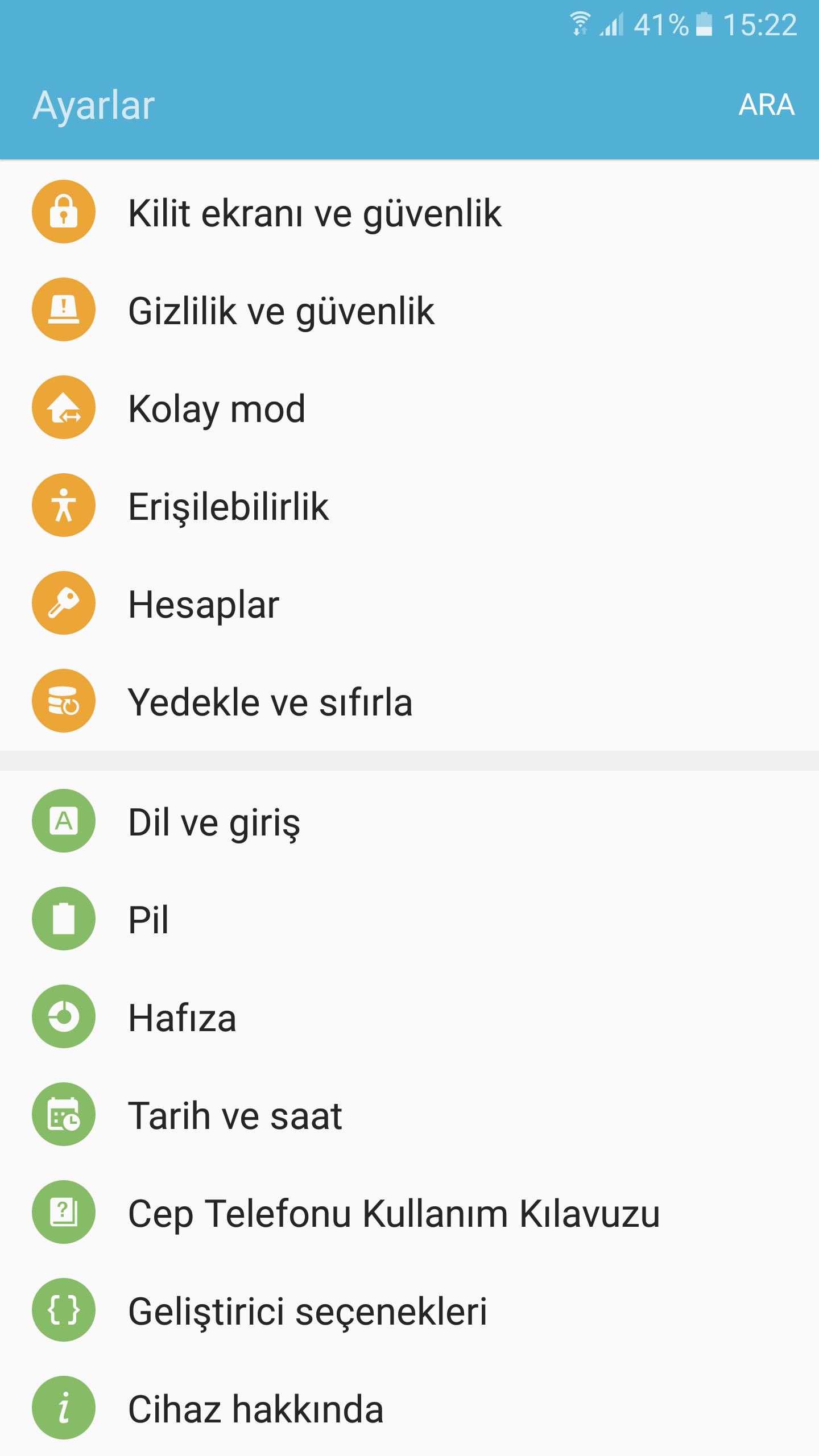Screen dimensions: 819x1456
Task: Go to Erişilebilirlik settings
Action: 228,506
